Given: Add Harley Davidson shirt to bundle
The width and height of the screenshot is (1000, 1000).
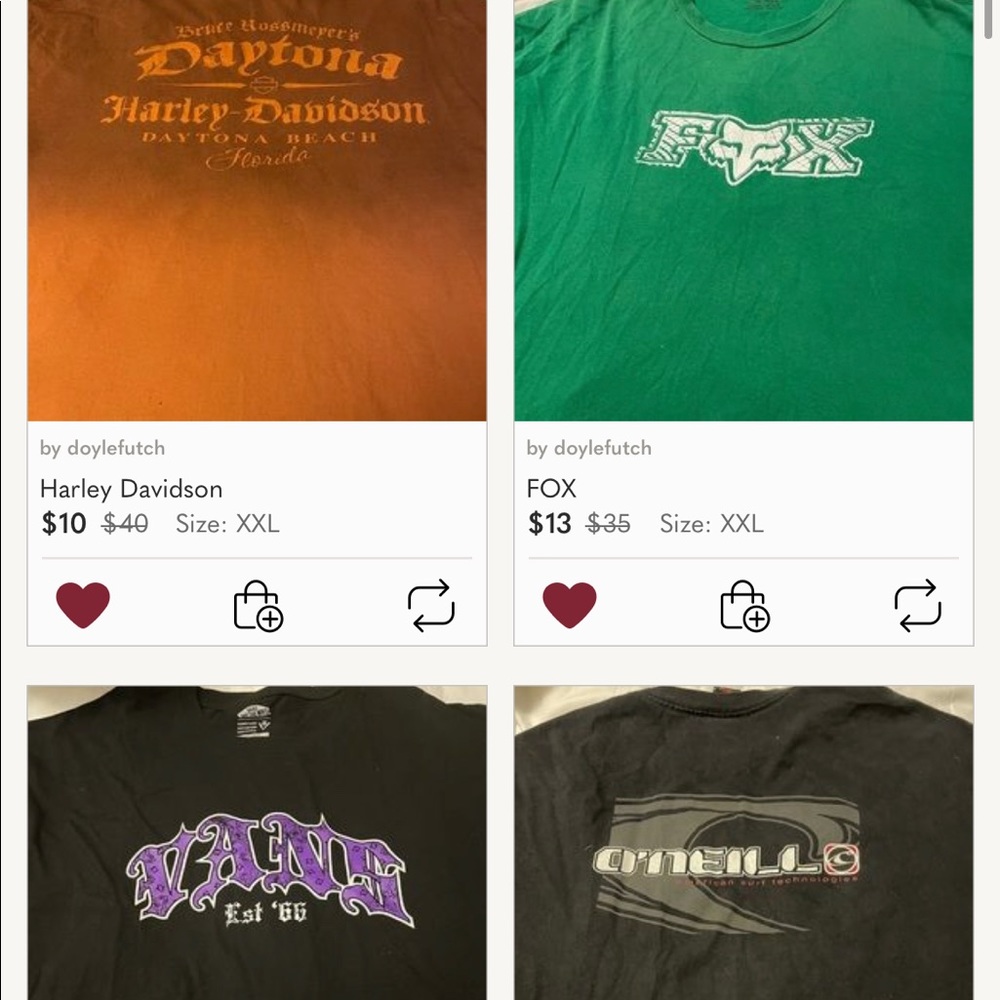Looking at the screenshot, I should click(x=258, y=606).
